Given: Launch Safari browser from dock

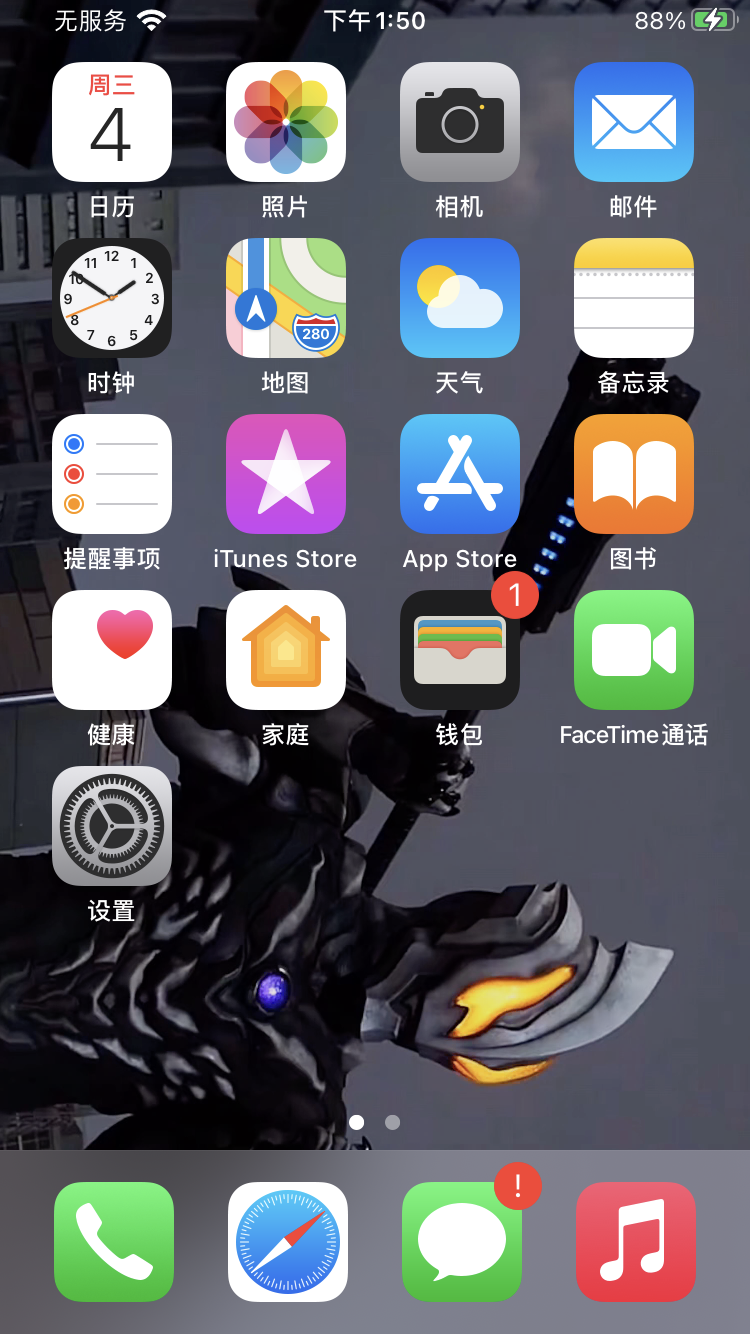Looking at the screenshot, I should point(288,1242).
